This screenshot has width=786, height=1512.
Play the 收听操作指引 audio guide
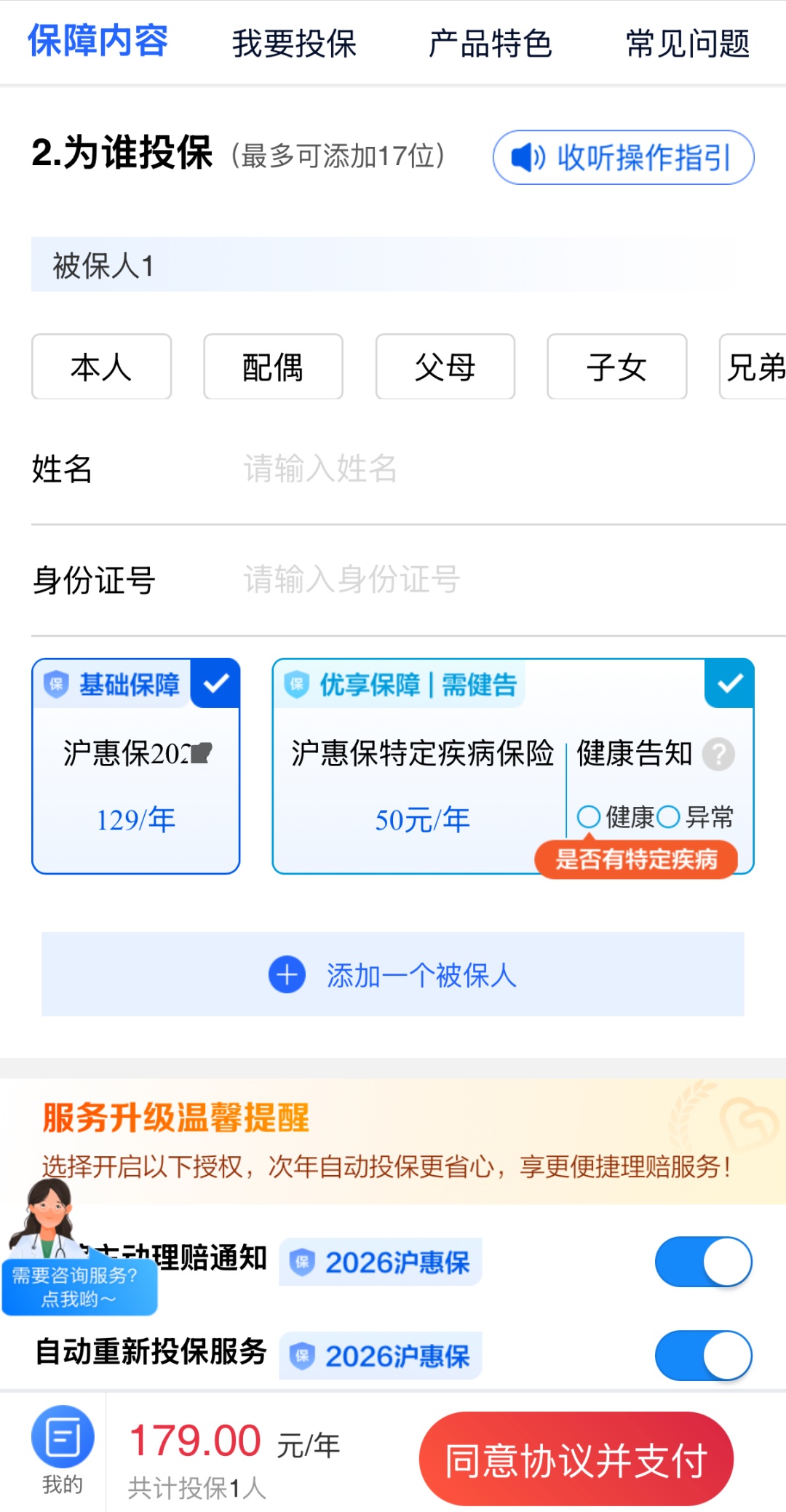tap(623, 157)
